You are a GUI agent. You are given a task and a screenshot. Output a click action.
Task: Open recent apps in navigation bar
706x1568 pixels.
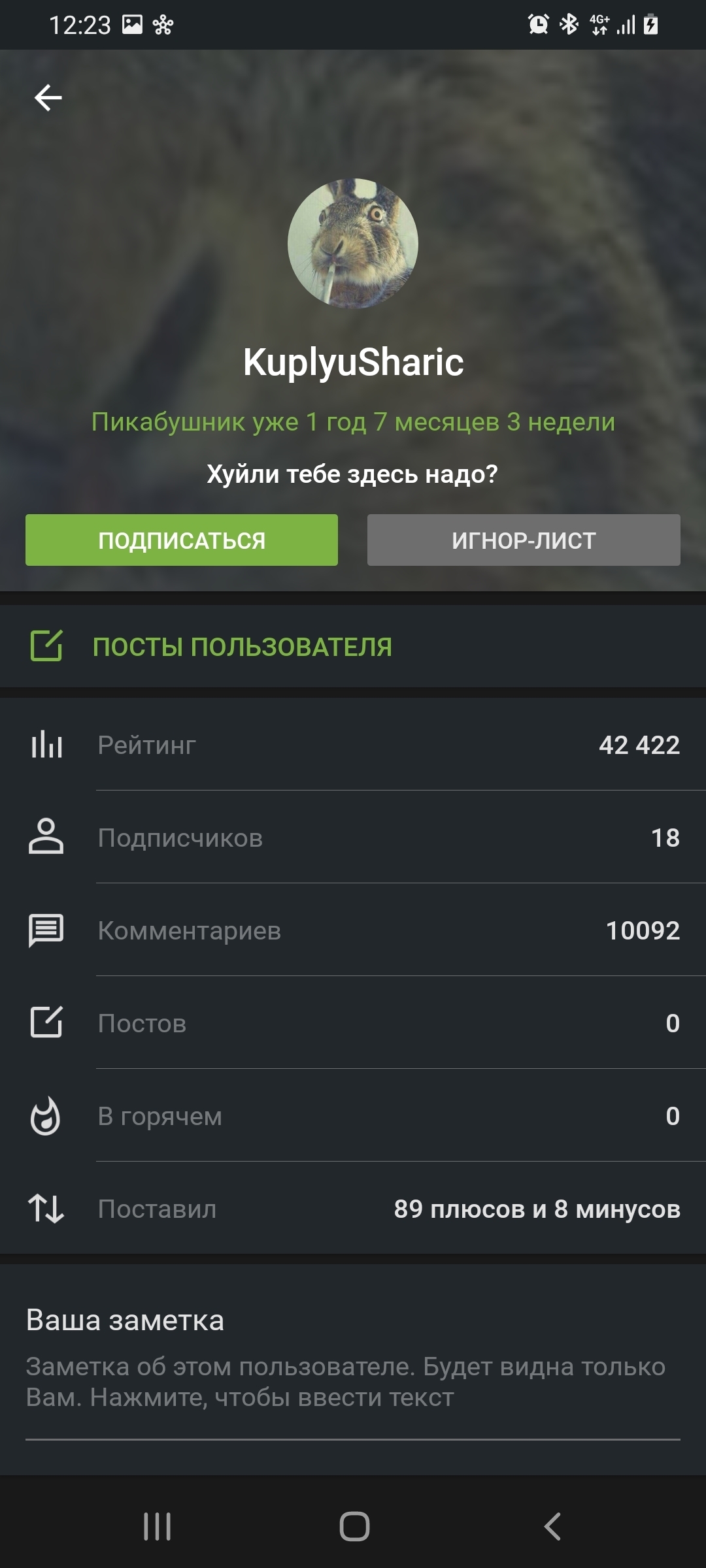point(157,1527)
